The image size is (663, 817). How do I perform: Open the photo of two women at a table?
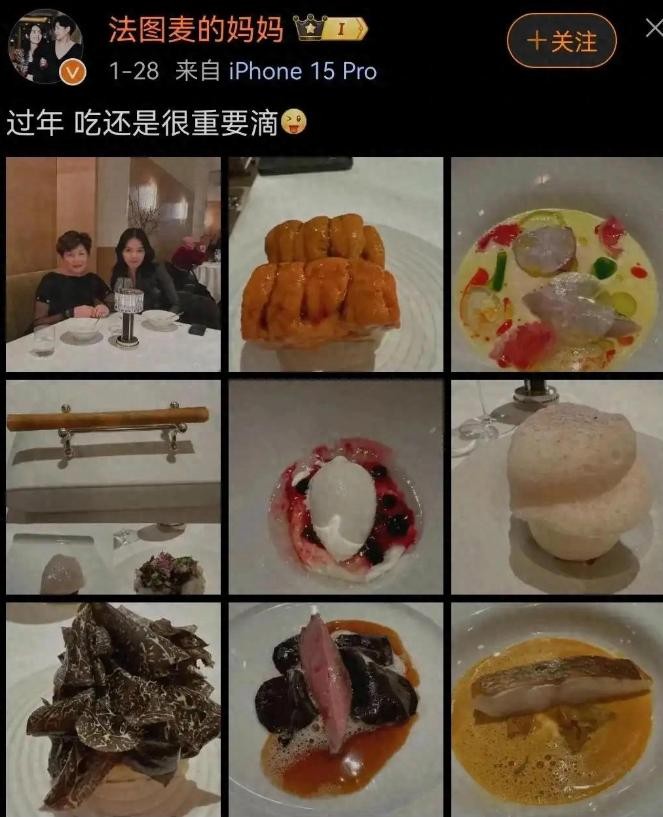[x=113, y=265]
